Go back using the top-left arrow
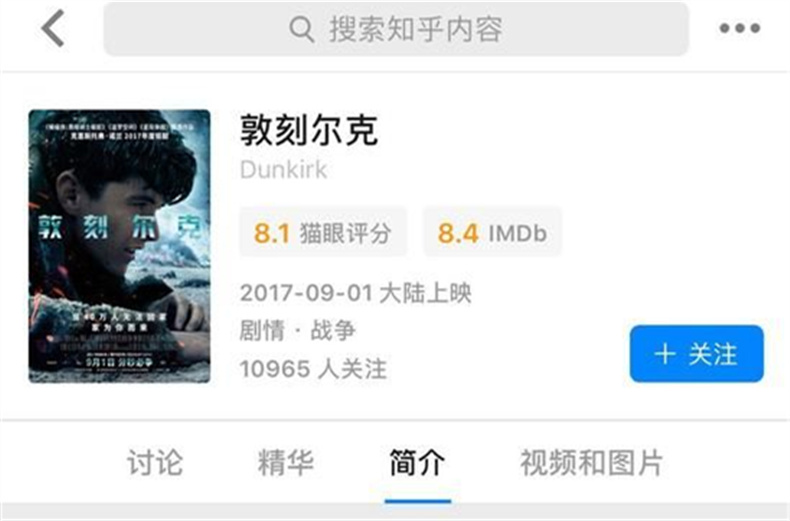 [x=53, y=29]
